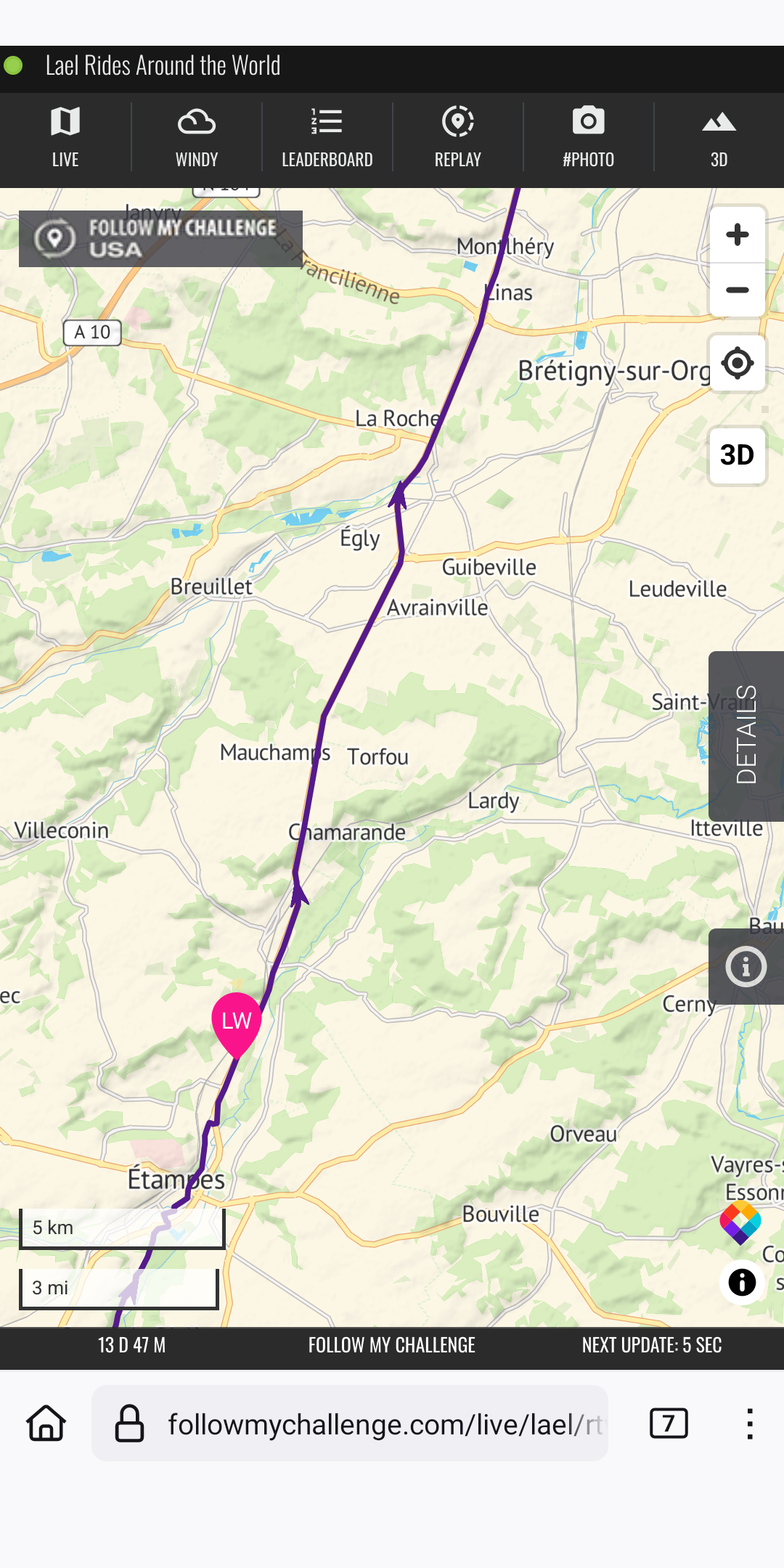Switch to the LIVE map view
The image size is (784, 1568).
pyautogui.click(x=65, y=137)
